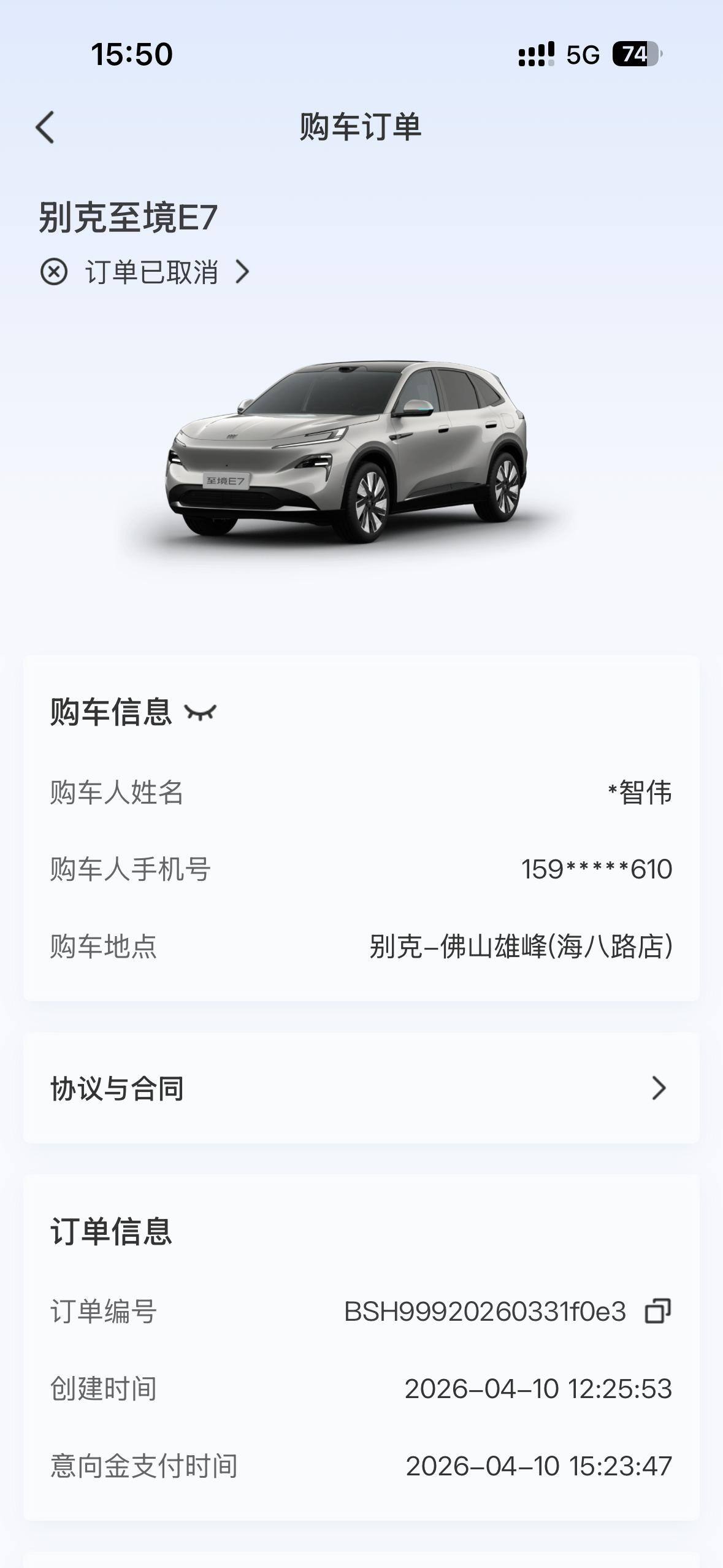Image resolution: width=723 pixels, height=1568 pixels.
Task: Open the 协议与合同 row
Action: [x=361, y=1088]
